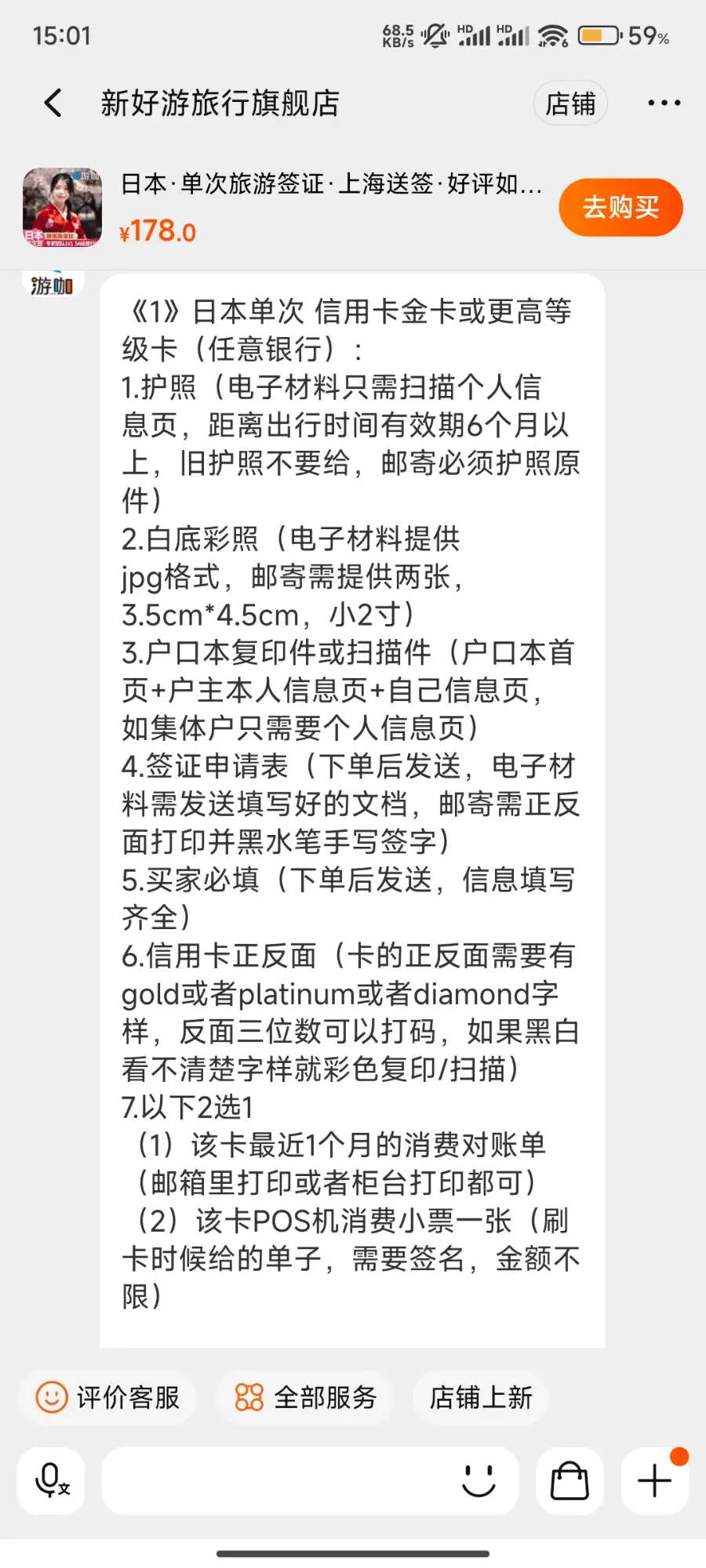View 店铺上新 new arrivals
The height and width of the screenshot is (1568, 706).
pos(481,1397)
